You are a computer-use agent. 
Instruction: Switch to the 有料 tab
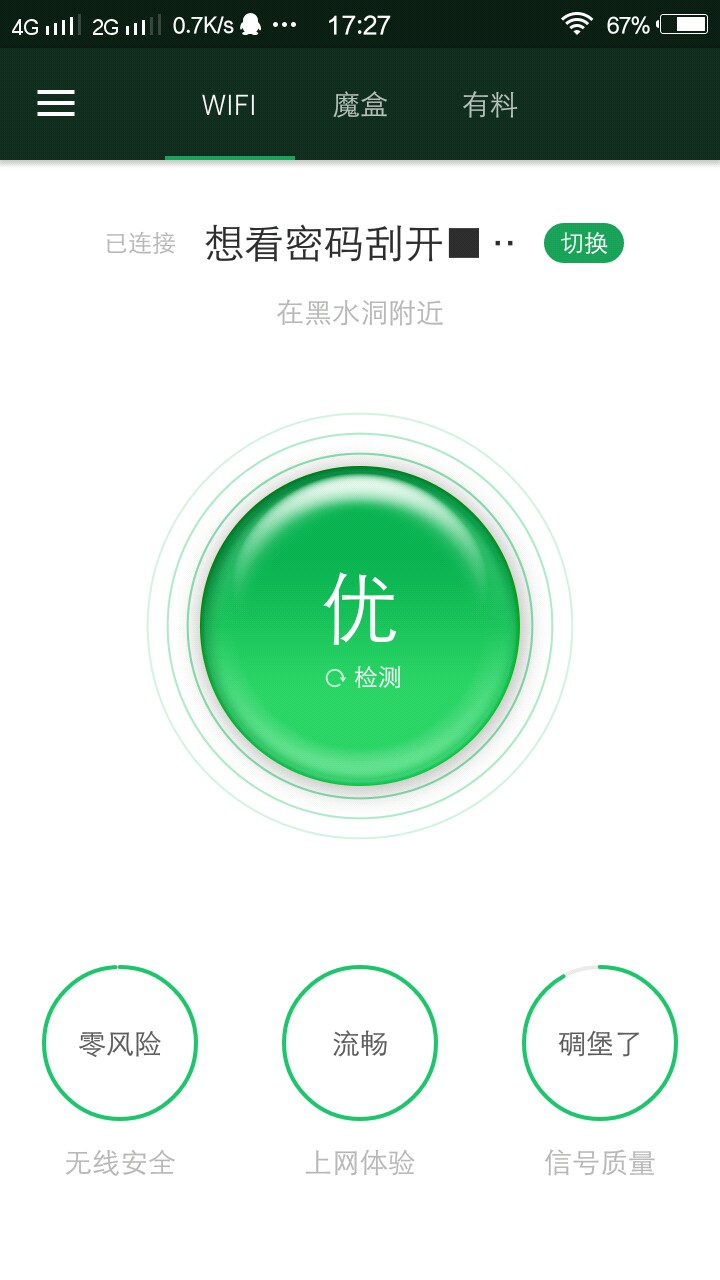click(x=490, y=105)
